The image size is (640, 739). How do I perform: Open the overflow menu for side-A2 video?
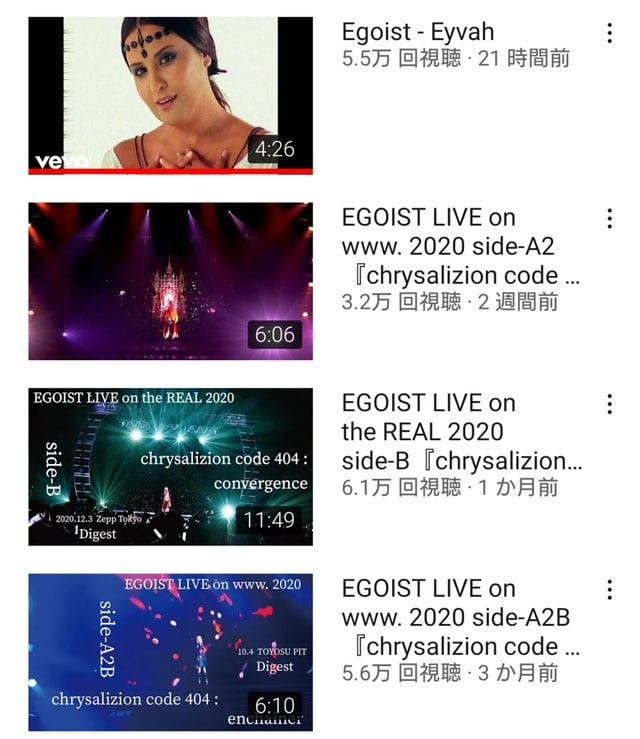pos(609,219)
